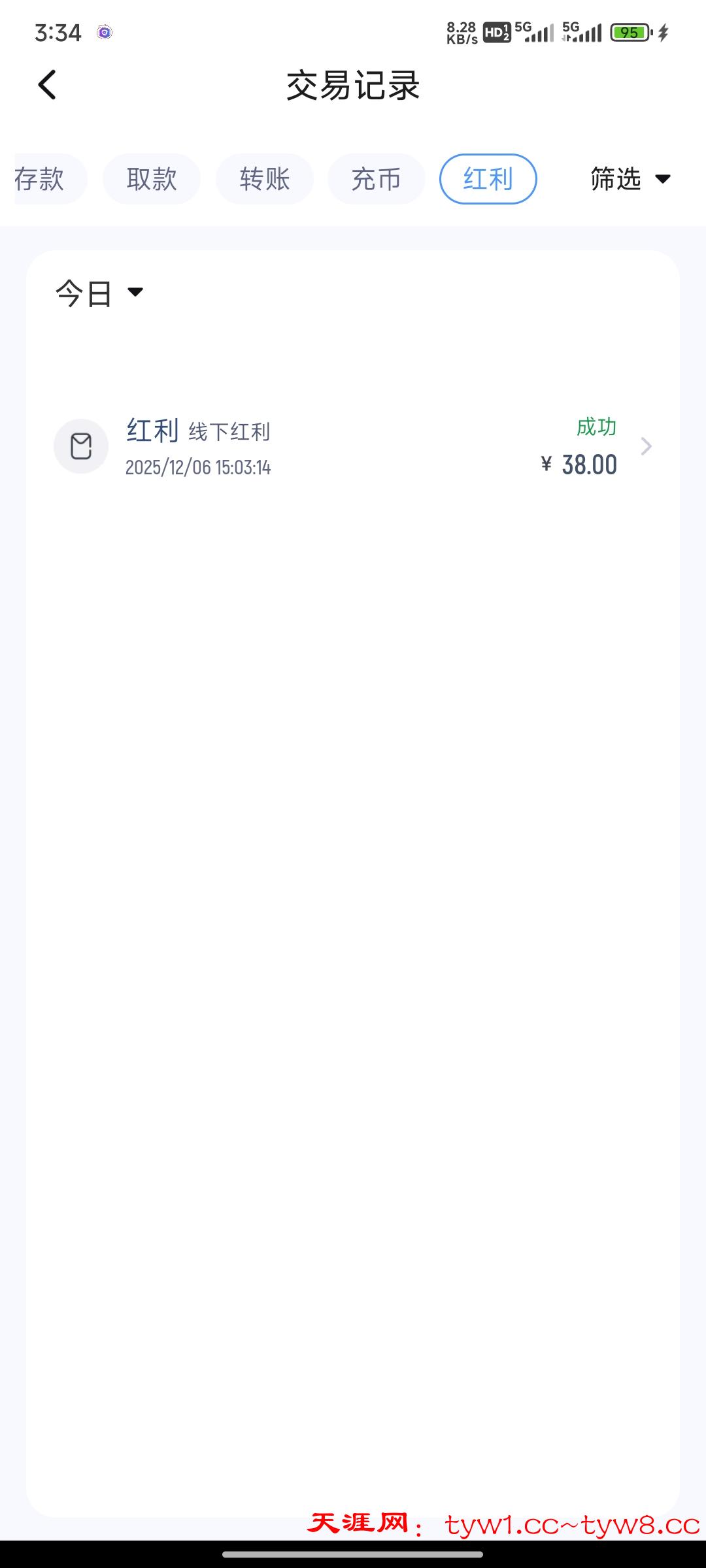
Task: Open the 筛选 filter dropdown
Action: (x=630, y=179)
